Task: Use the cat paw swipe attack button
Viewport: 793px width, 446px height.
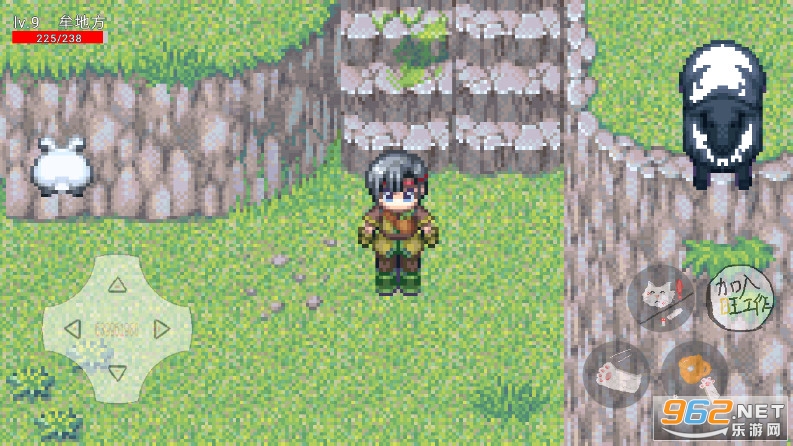Action: [616, 375]
